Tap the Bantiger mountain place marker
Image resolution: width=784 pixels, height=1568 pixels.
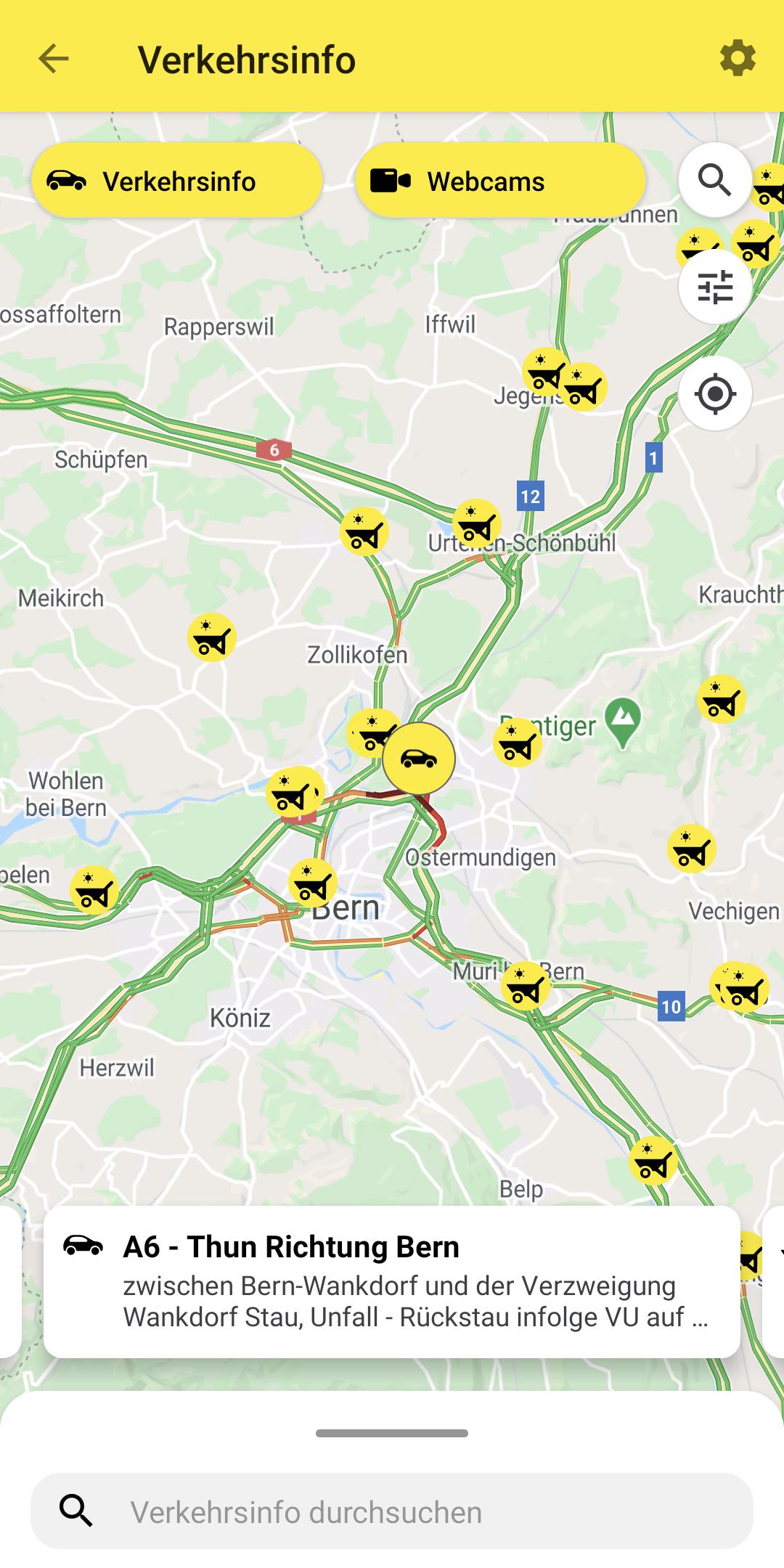[623, 722]
